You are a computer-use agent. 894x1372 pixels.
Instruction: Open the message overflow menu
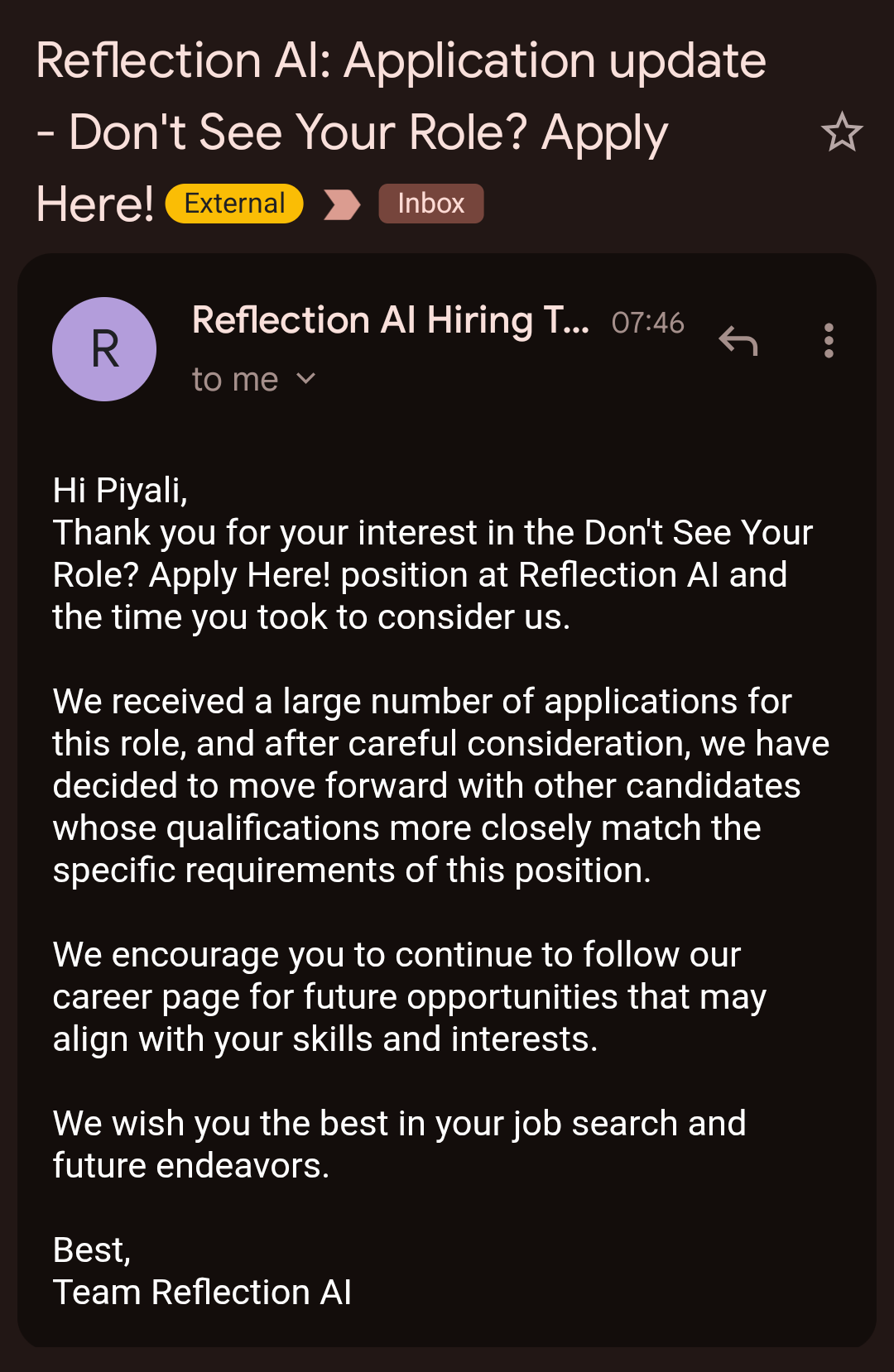coord(829,340)
